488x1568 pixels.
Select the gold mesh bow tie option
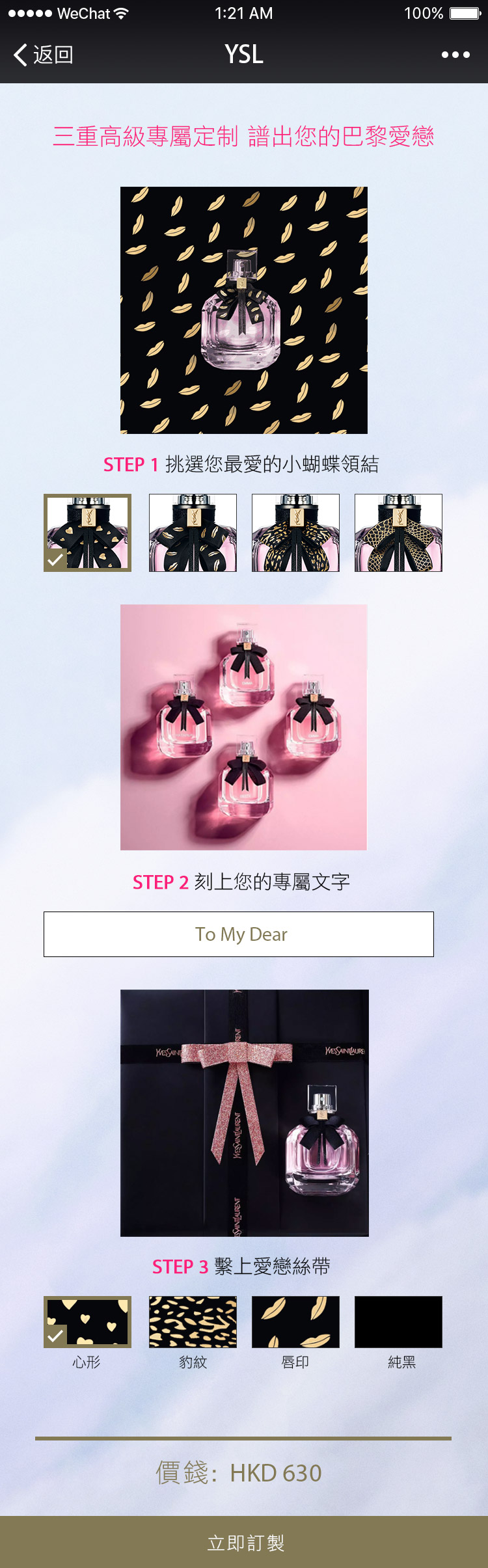click(x=398, y=533)
